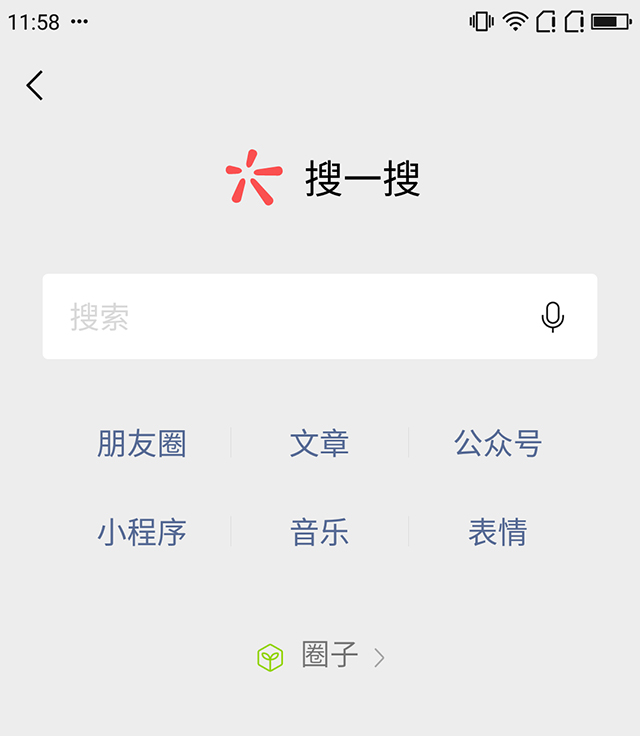Screen dimensions: 640x736
Task: Go back using the top-left arrow
Action: [35, 86]
